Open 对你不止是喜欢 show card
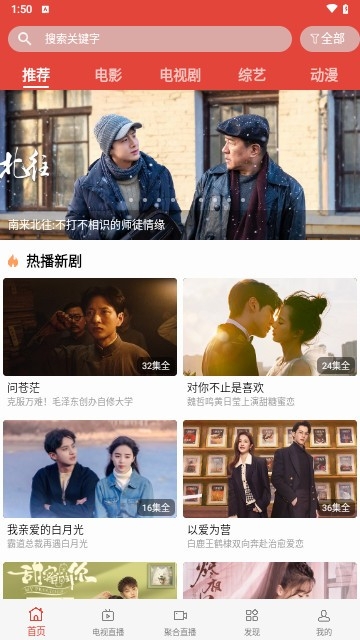 point(270,343)
